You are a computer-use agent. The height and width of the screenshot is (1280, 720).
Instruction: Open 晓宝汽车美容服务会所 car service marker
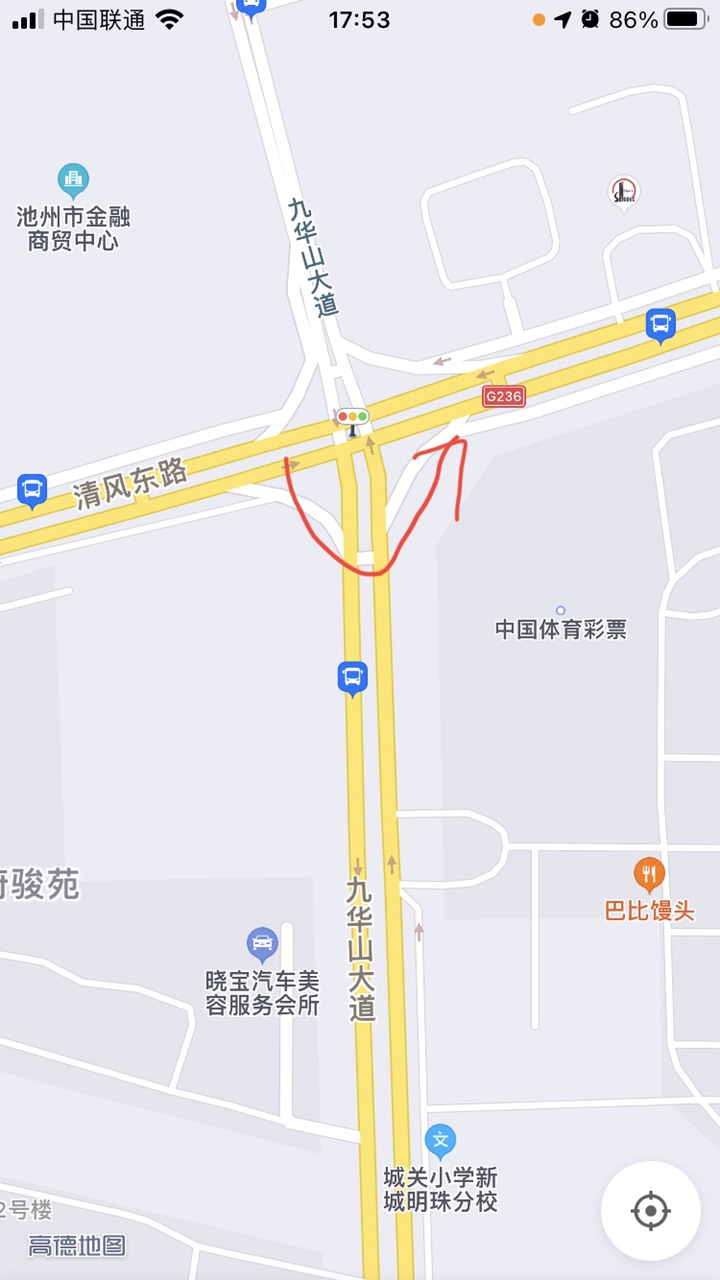point(262,944)
